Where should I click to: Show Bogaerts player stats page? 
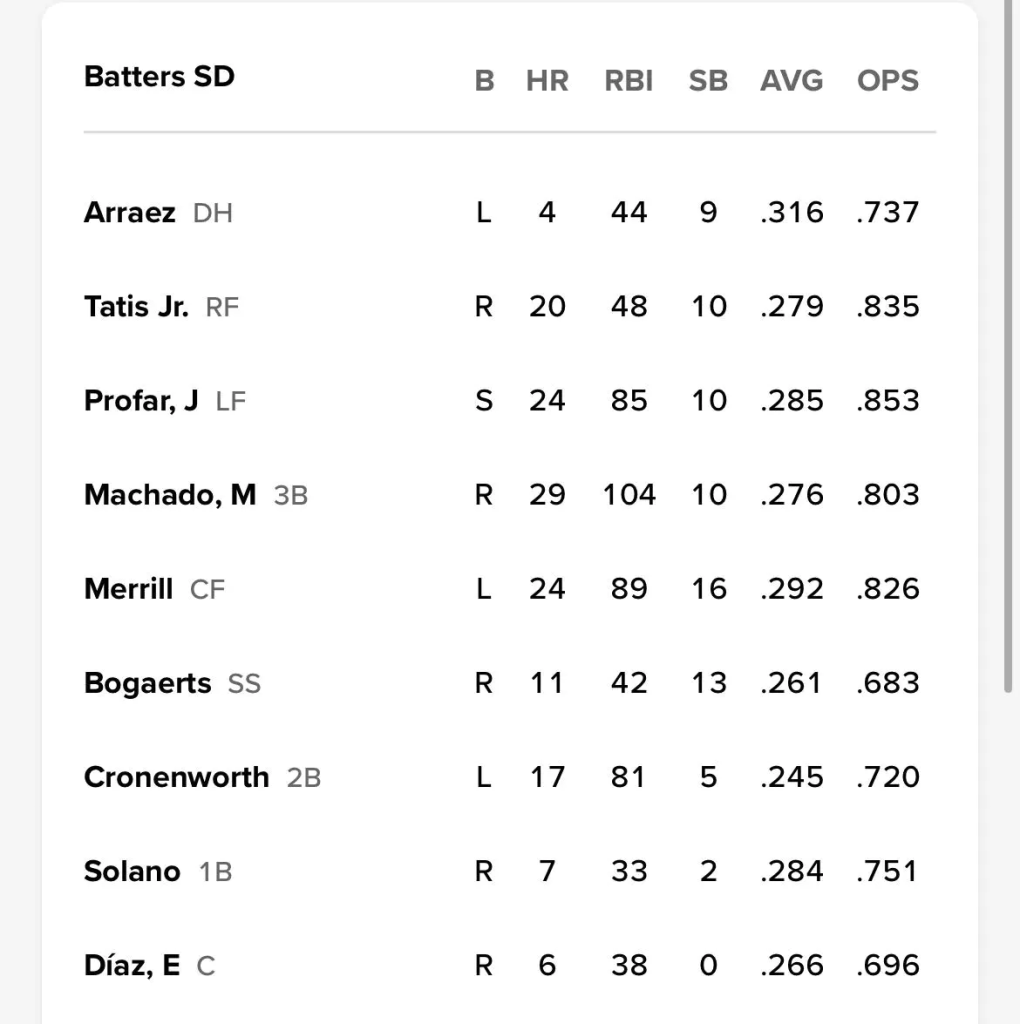(148, 683)
